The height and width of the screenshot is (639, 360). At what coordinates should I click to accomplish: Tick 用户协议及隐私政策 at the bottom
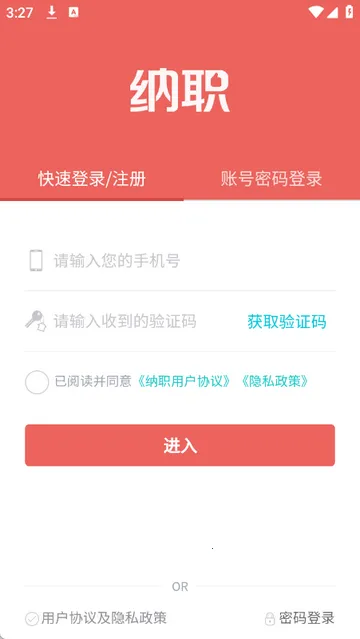[x=96, y=618]
